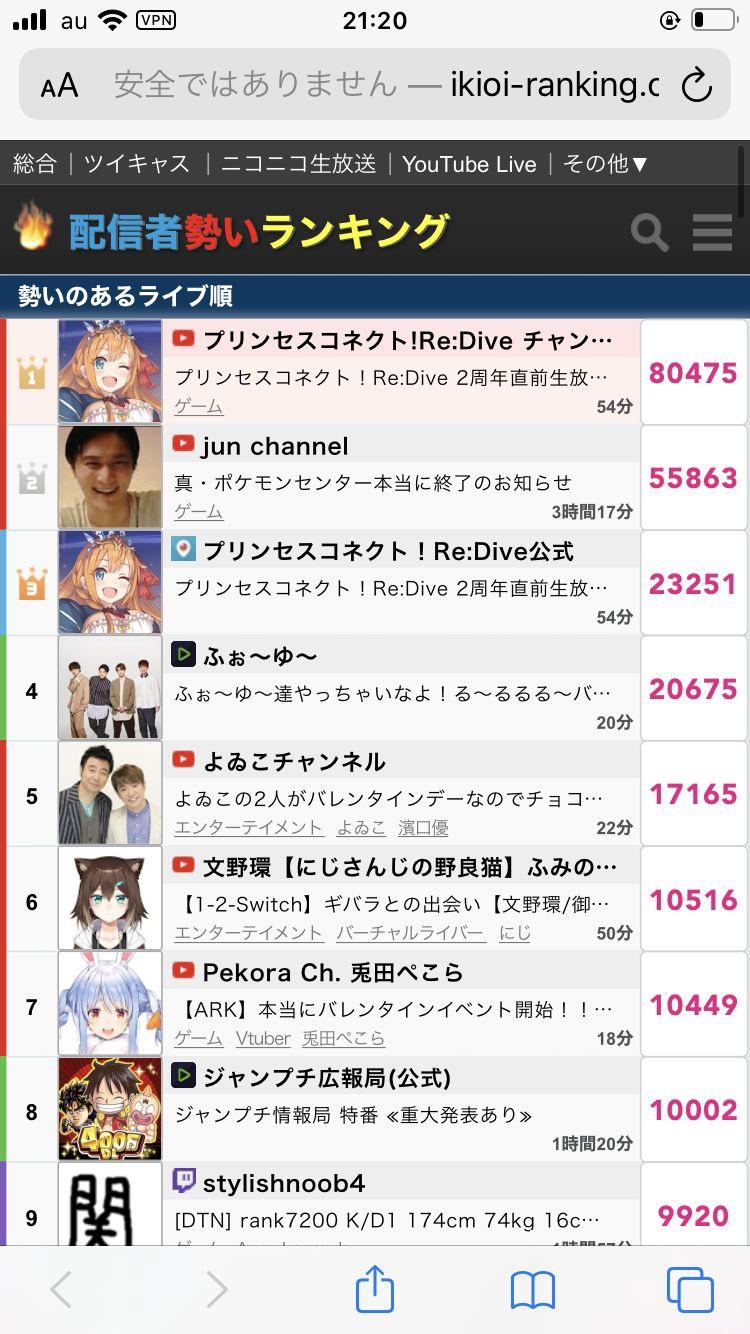
Task: Tap the address bar URL field
Action: pos(386,85)
